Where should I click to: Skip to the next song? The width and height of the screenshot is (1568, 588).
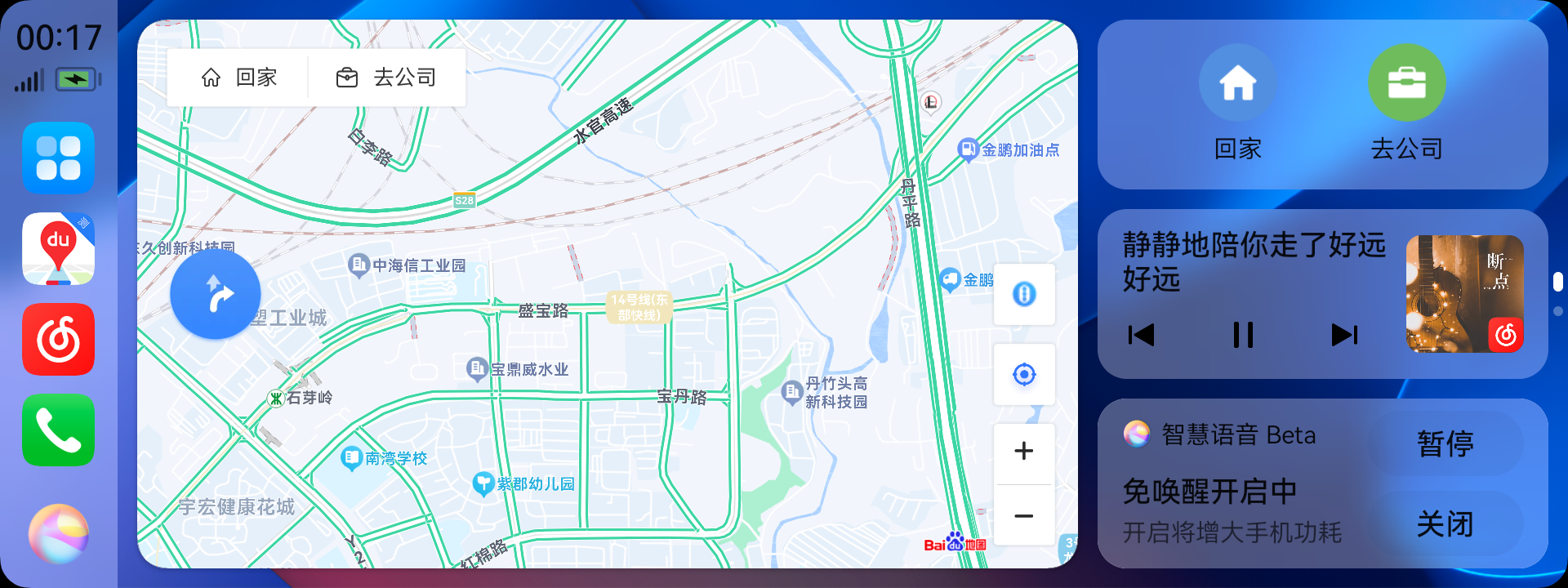click(1344, 335)
